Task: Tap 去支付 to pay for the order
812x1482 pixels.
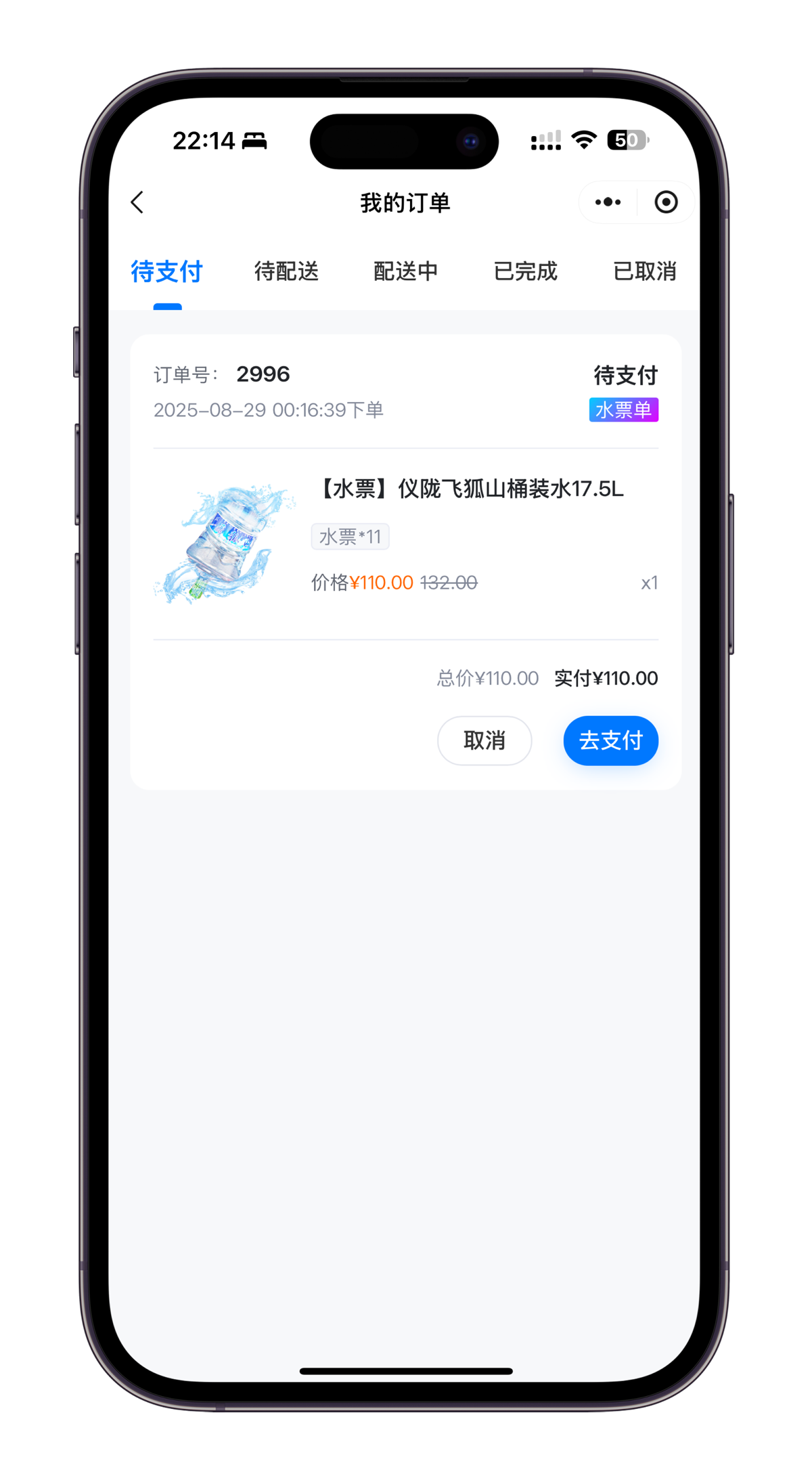Action: pyautogui.click(x=610, y=740)
